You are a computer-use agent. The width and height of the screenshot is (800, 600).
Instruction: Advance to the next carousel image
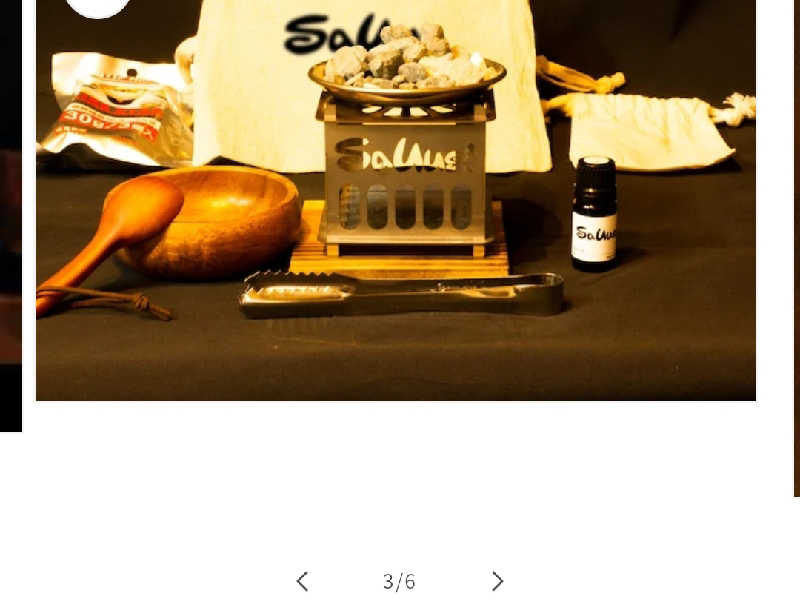[x=497, y=581]
